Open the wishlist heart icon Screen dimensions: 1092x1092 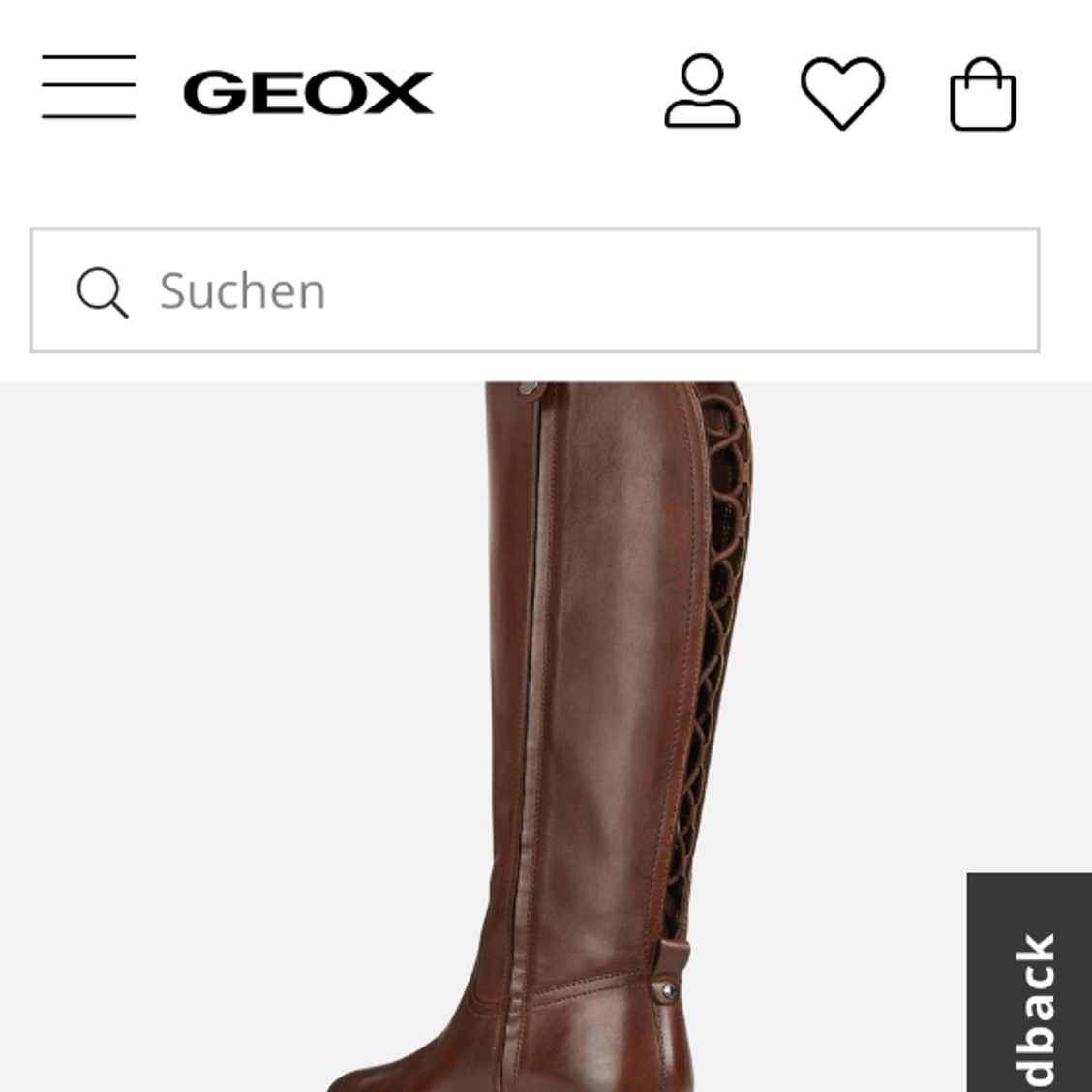pyautogui.click(x=842, y=93)
